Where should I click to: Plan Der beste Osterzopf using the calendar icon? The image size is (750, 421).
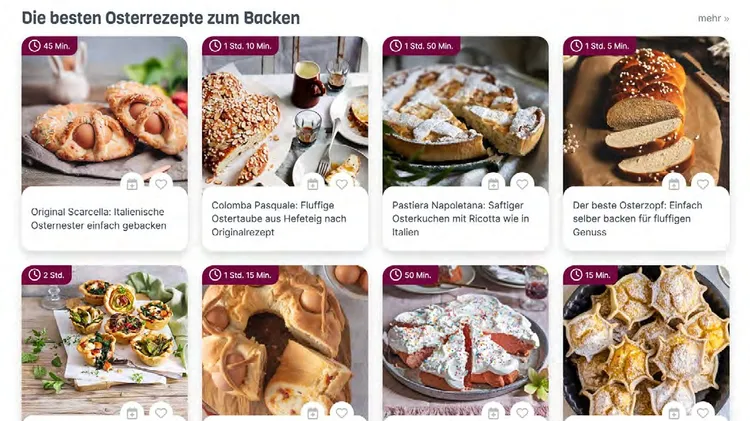point(674,184)
